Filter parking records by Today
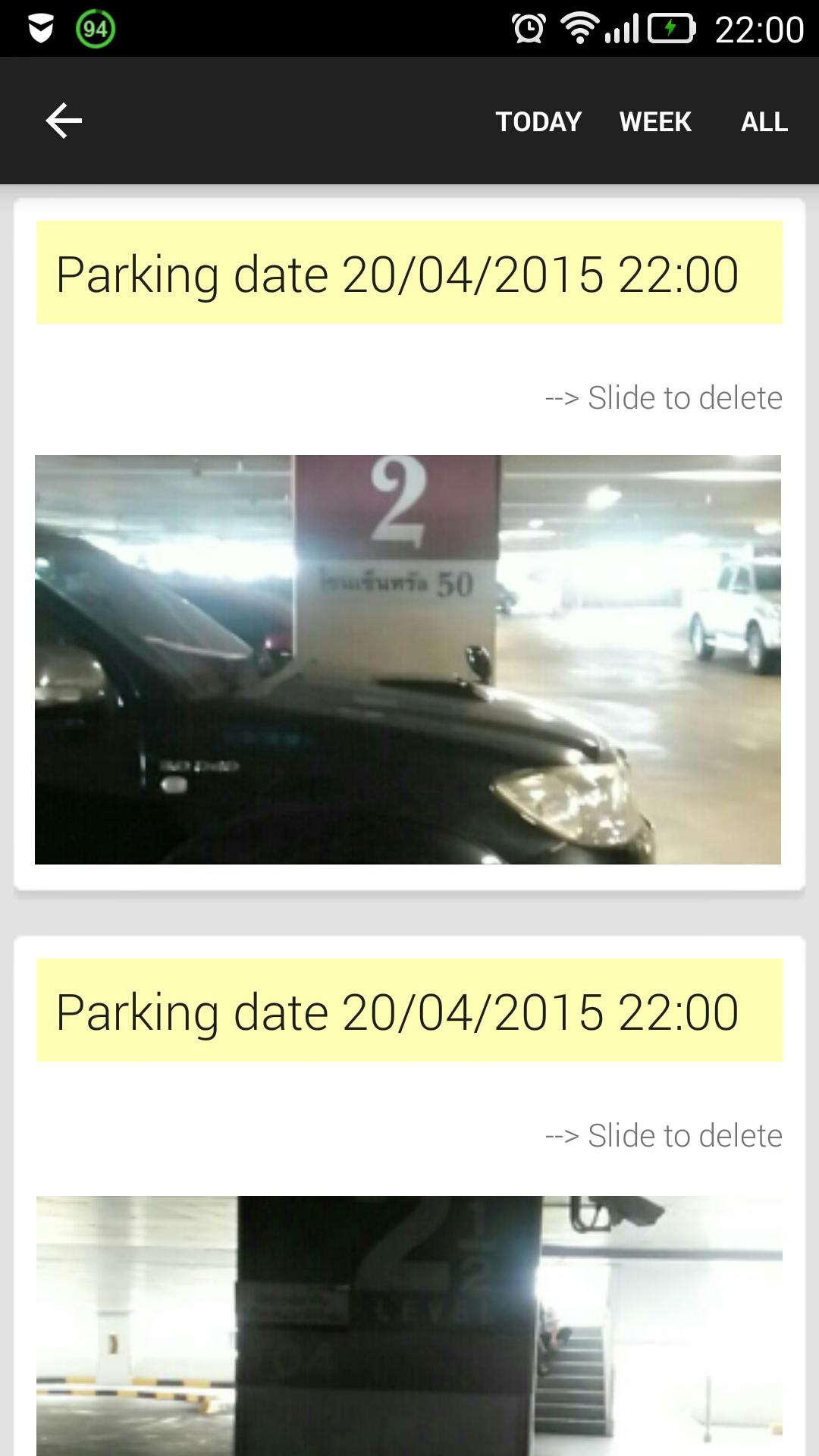The height and width of the screenshot is (1456, 819). (x=538, y=121)
